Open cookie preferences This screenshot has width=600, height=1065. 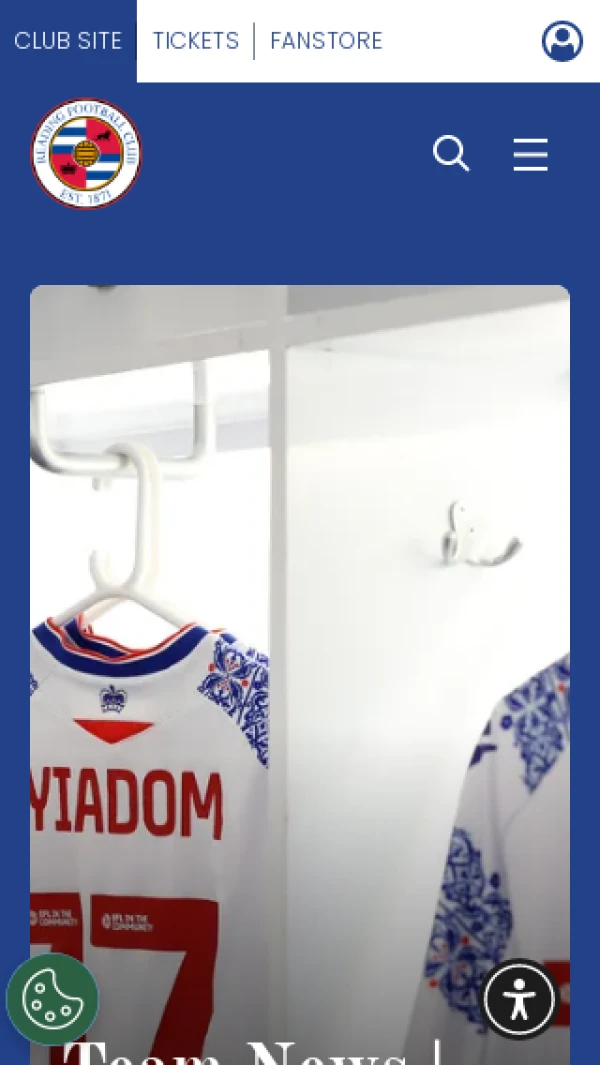[52, 999]
